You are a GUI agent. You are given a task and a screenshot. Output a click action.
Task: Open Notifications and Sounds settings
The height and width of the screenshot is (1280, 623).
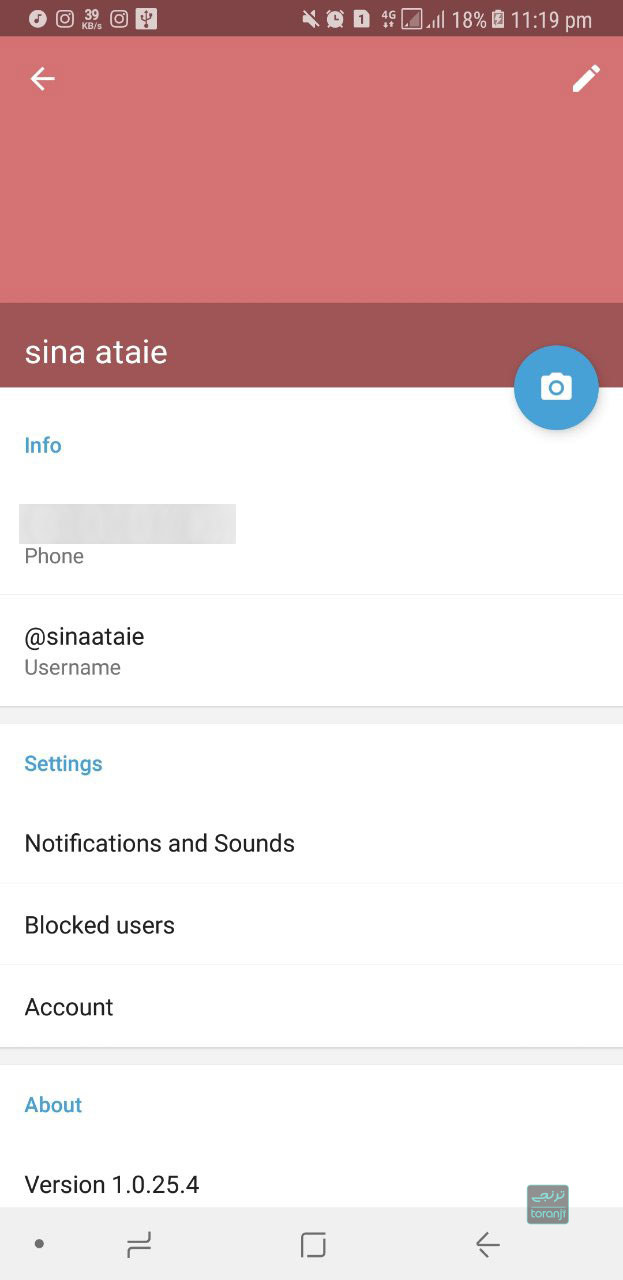coord(311,843)
